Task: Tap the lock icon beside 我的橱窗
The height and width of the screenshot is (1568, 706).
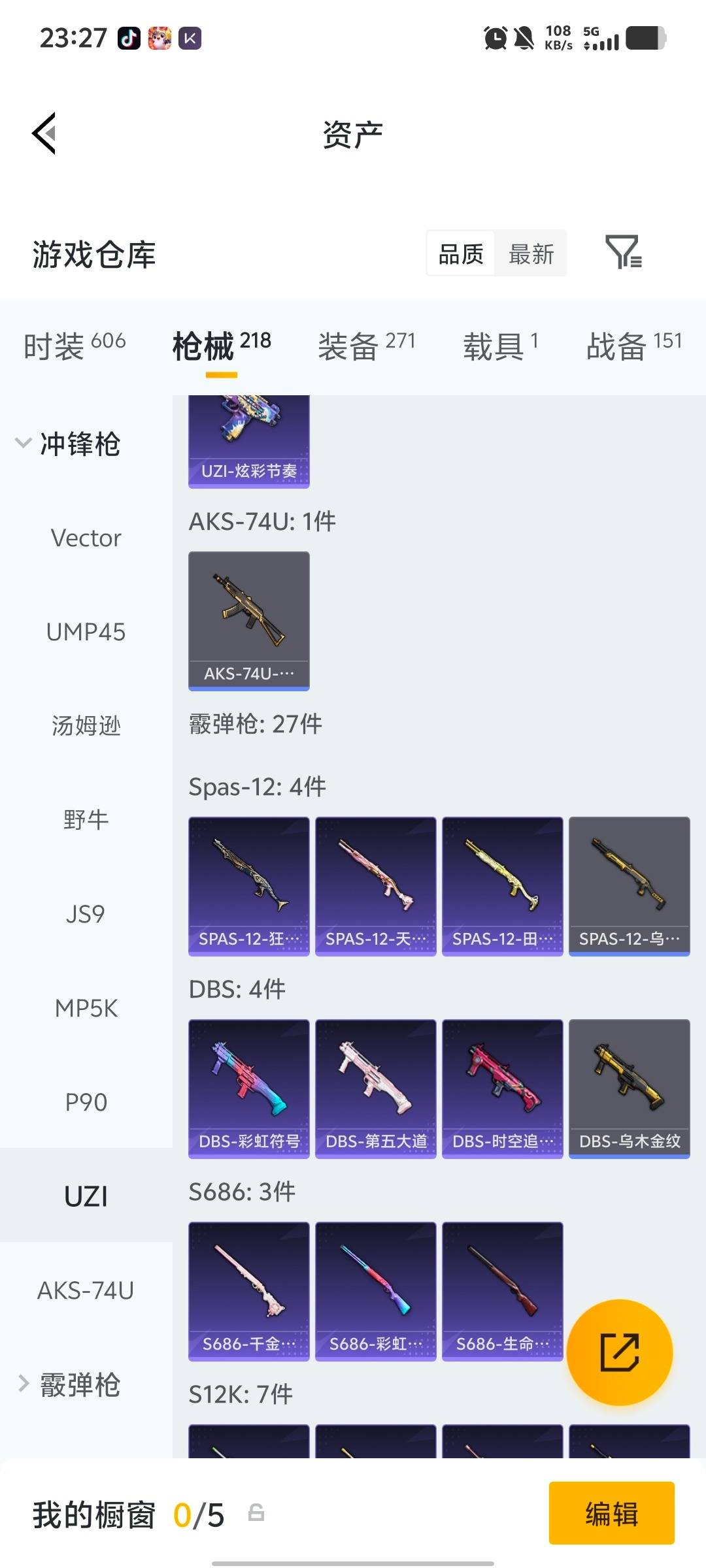Action: (x=256, y=1513)
